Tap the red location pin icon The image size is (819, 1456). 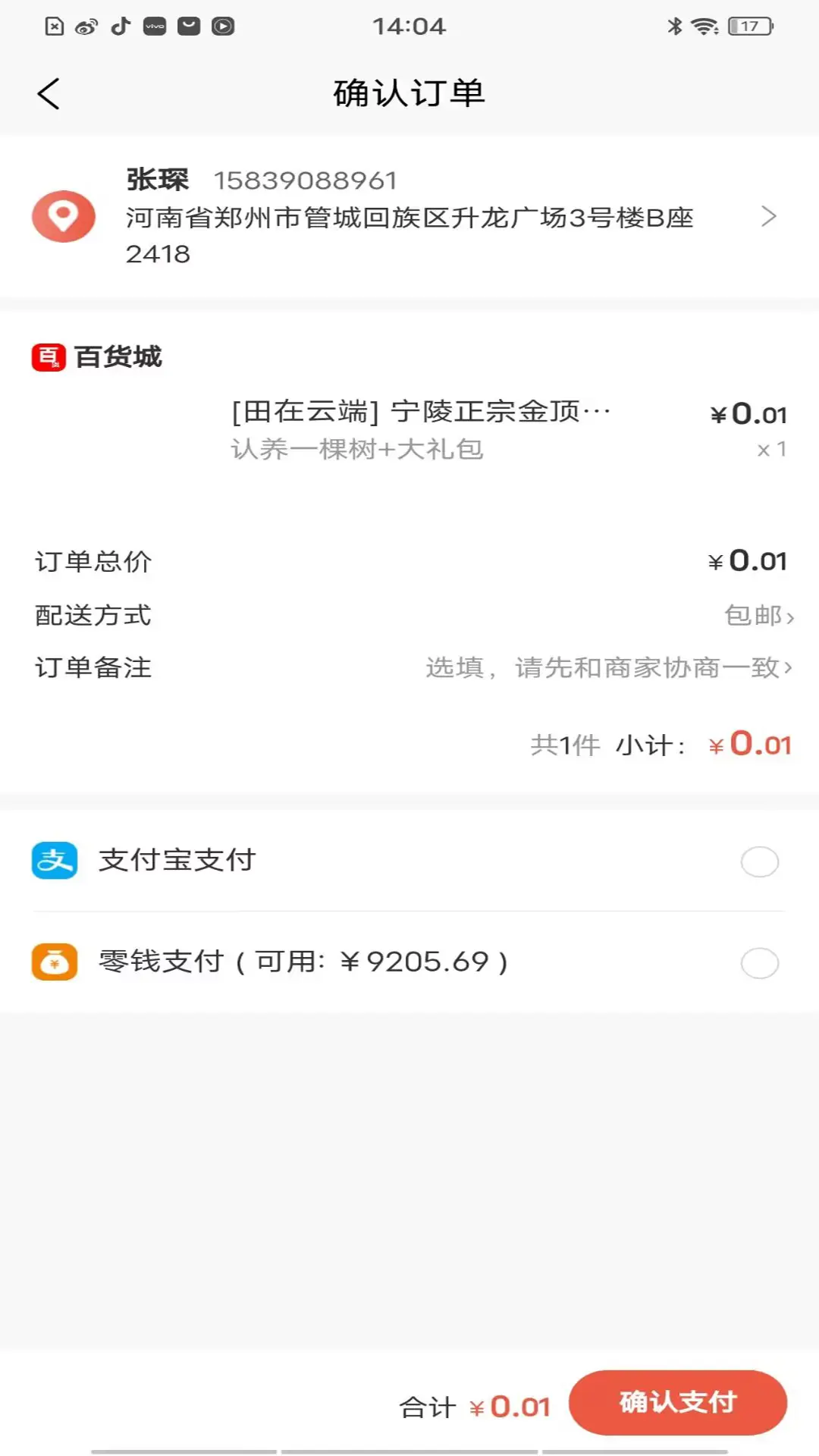pyautogui.click(x=64, y=218)
